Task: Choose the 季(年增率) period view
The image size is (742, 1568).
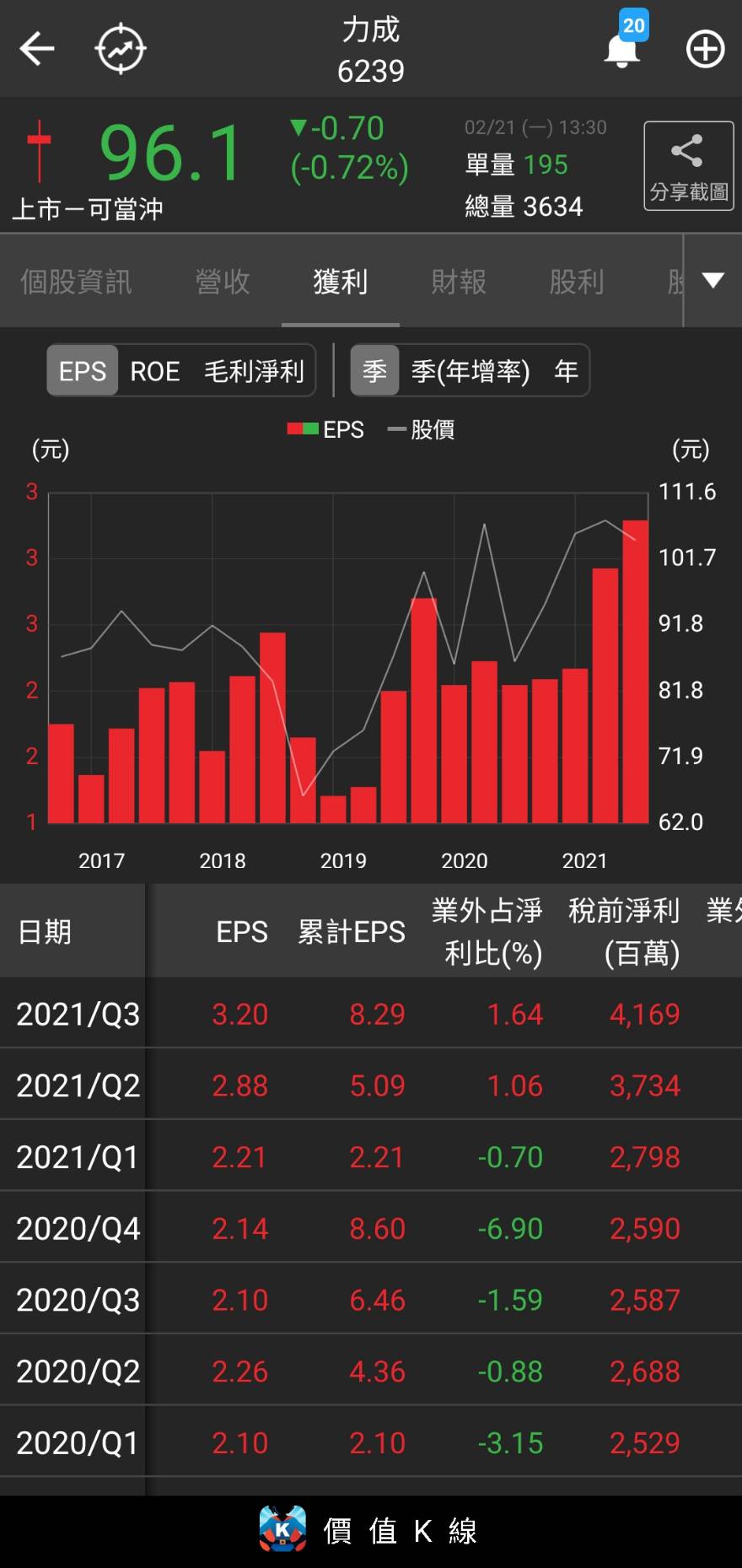Action: coord(470,370)
